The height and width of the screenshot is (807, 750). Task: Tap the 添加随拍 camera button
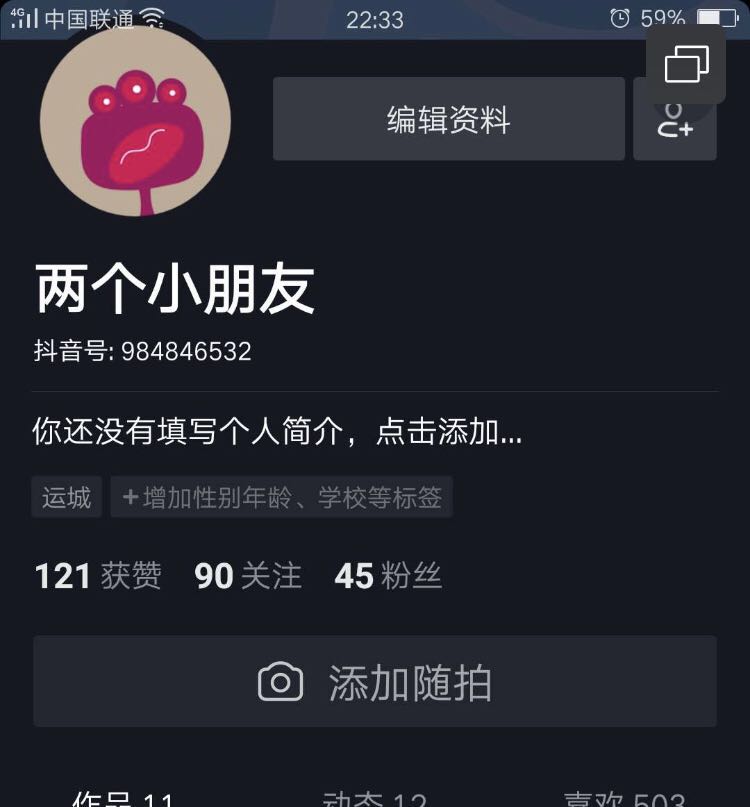point(375,682)
